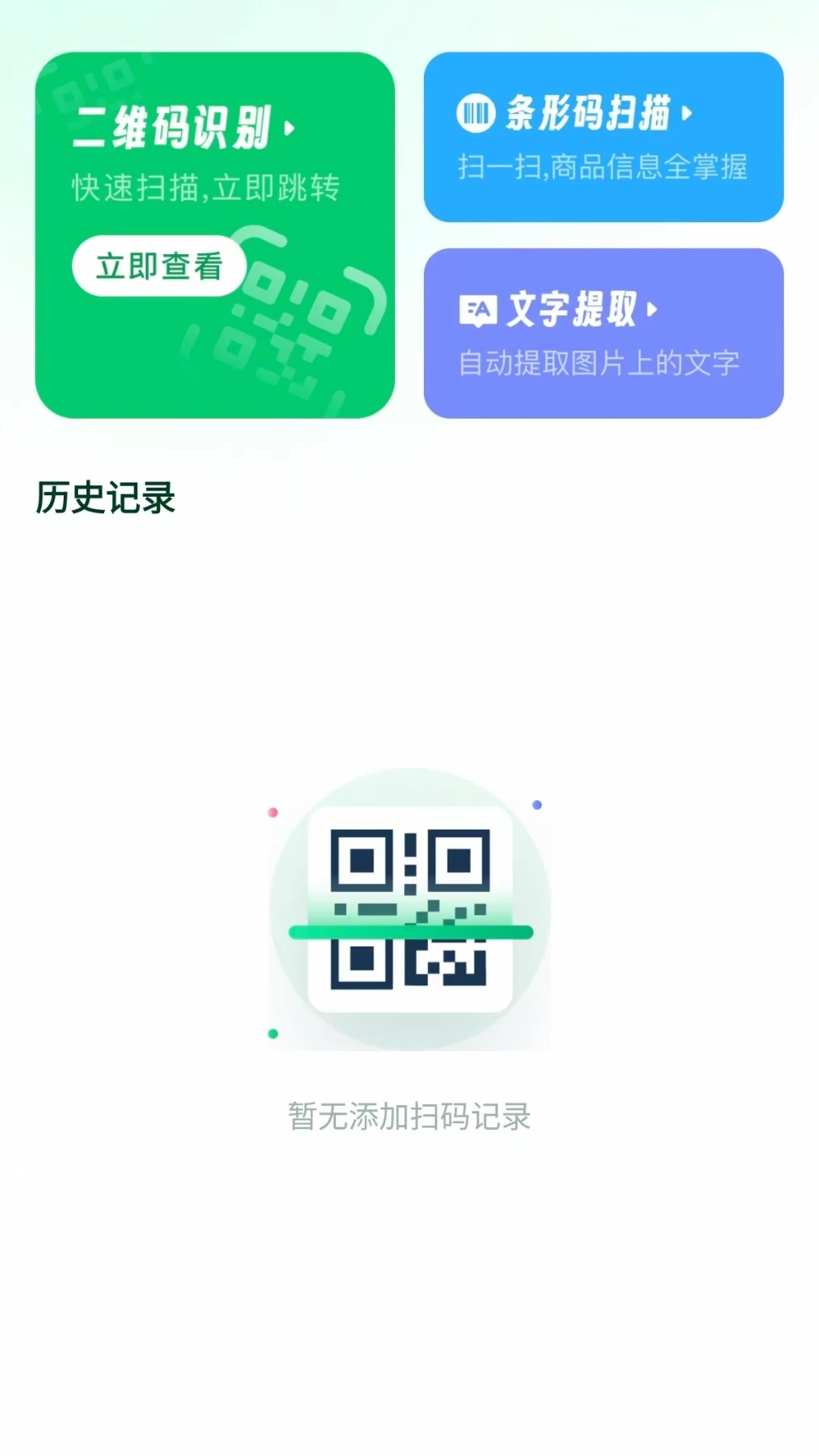Open 文字提取 text extraction
Image resolution: width=819 pixels, height=1456 pixels.
click(x=603, y=333)
